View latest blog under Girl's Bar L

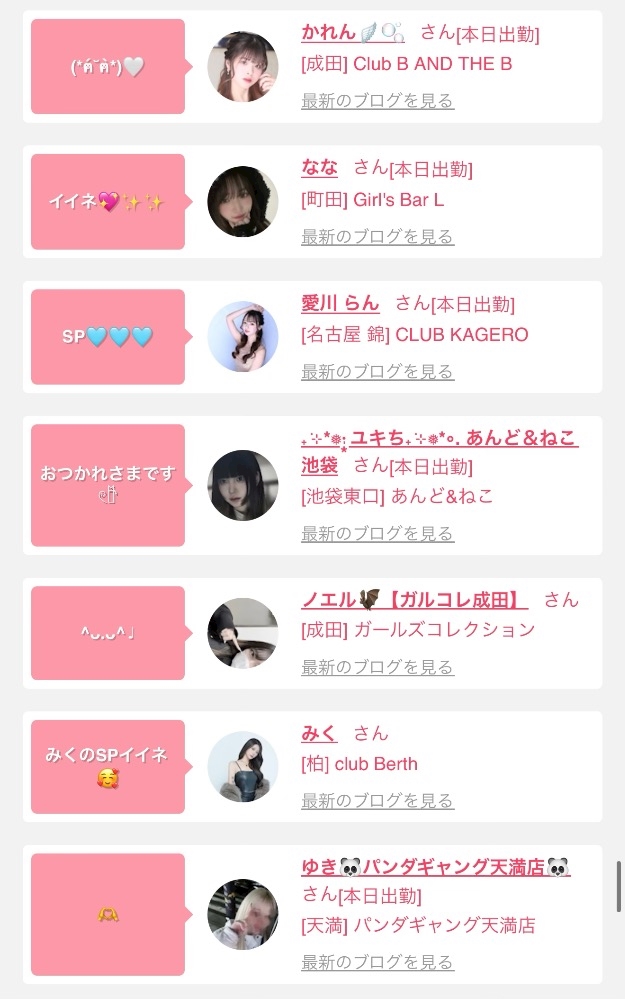coord(377,237)
